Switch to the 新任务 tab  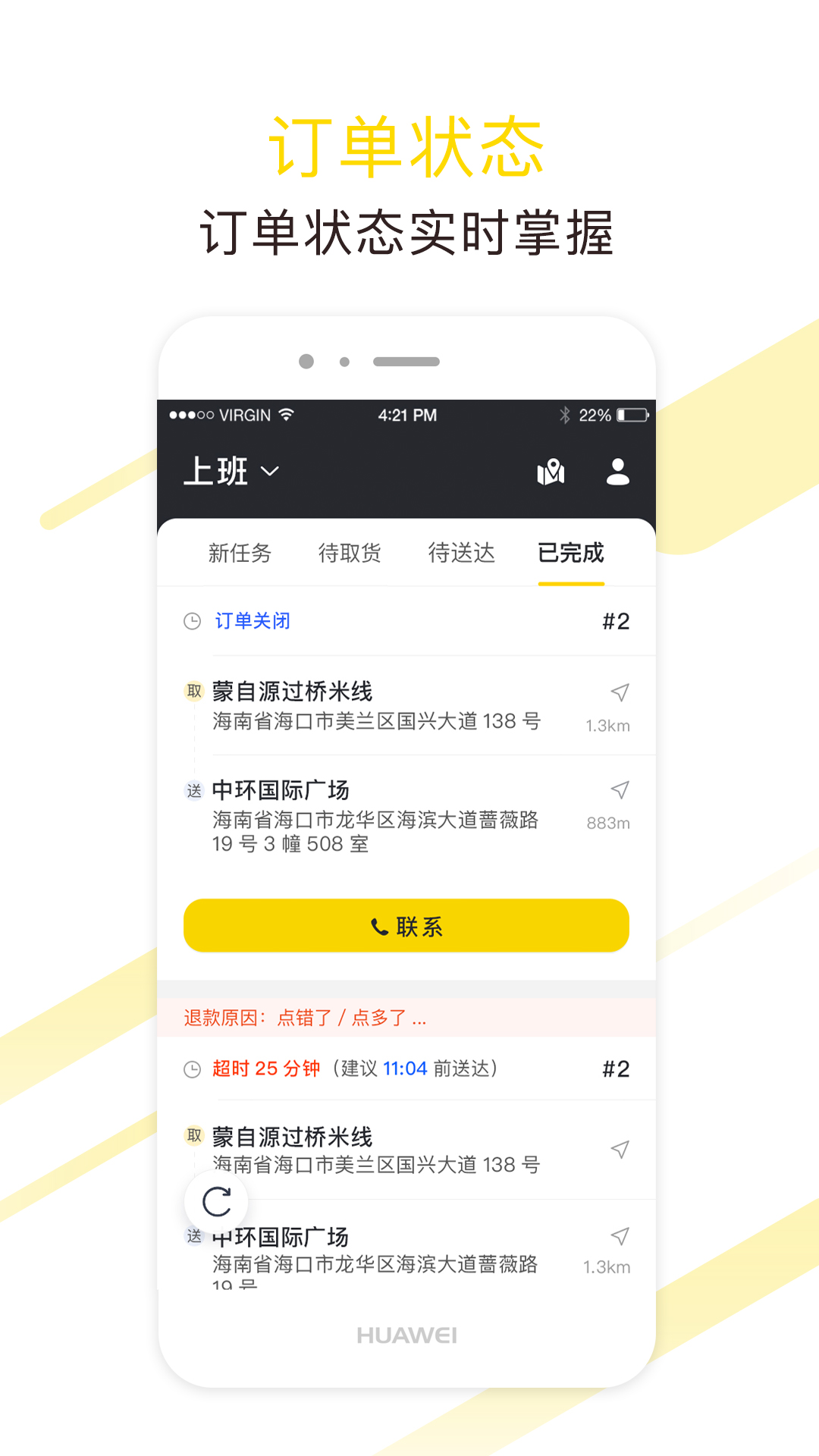[x=241, y=553]
